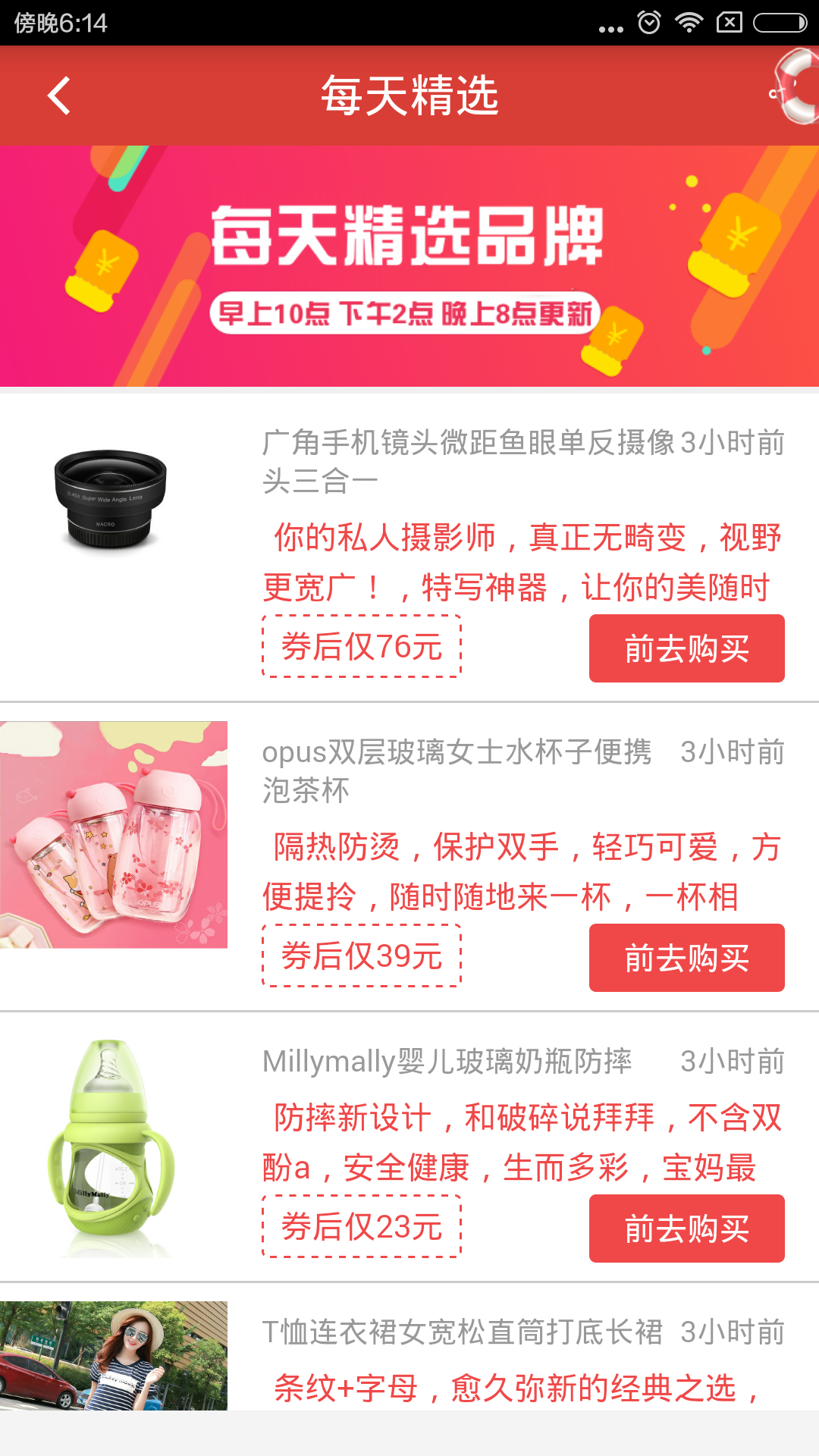Image resolution: width=819 pixels, height=1456 pixels.
Task: Select the 券后仅76元 coupon tag
Action: pos(362,646)
